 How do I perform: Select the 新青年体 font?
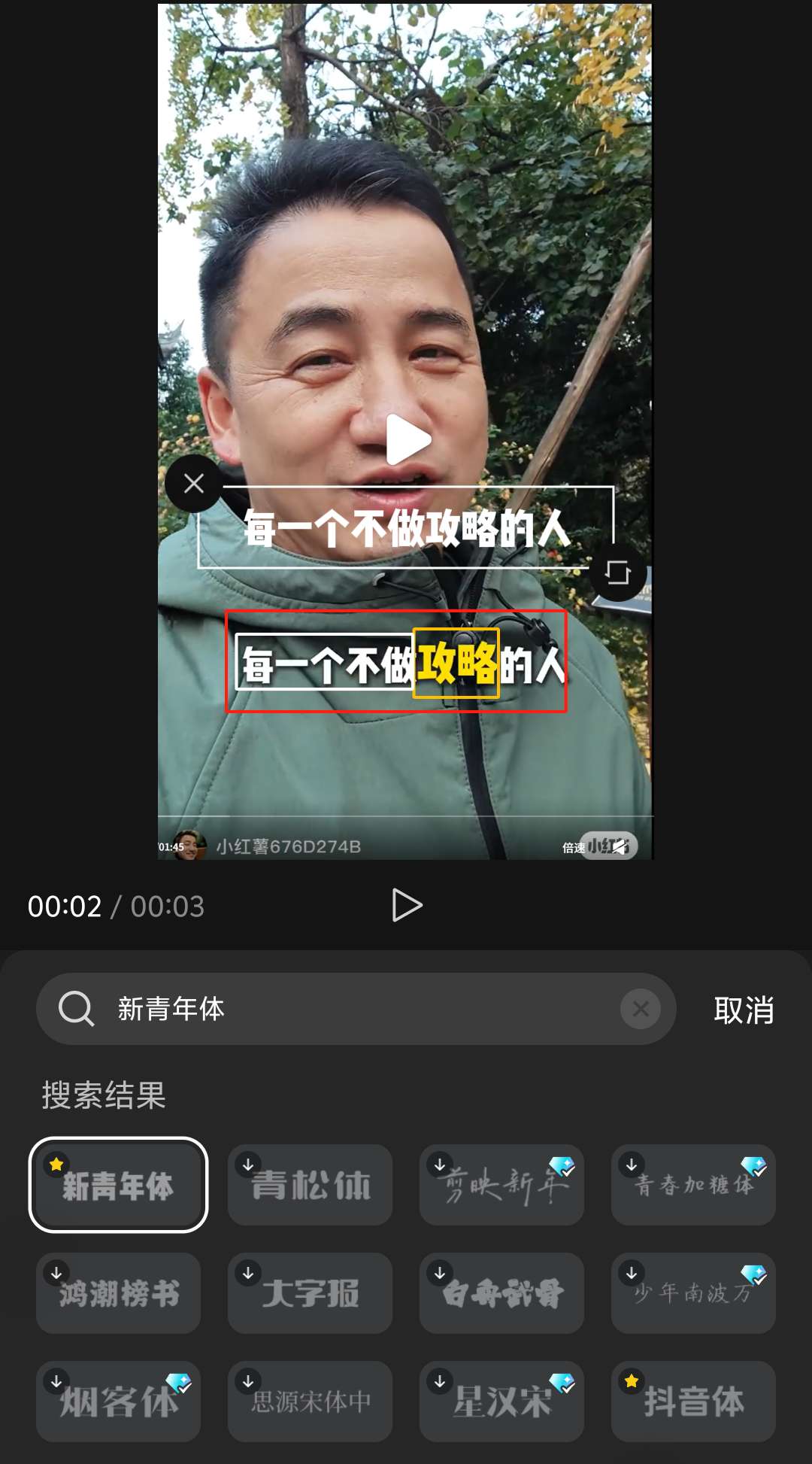click(x=119, y=1185)
